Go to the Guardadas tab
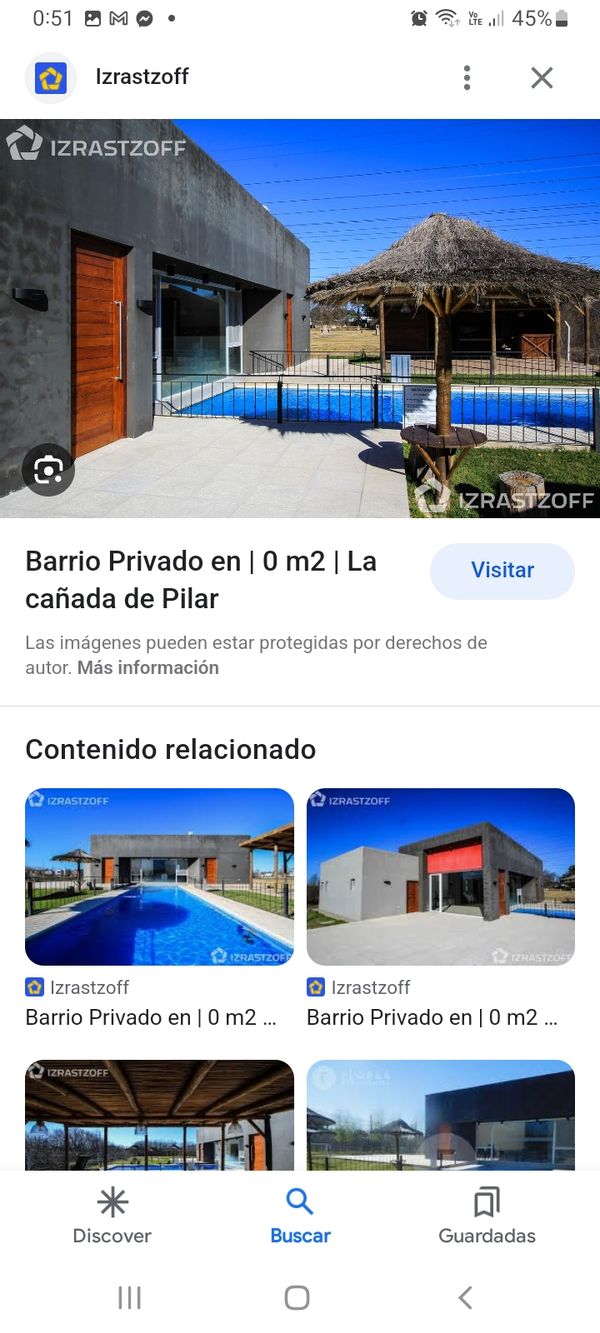Image resolution: width=600 pixels, height=1333 pixels. (487, 1216)
